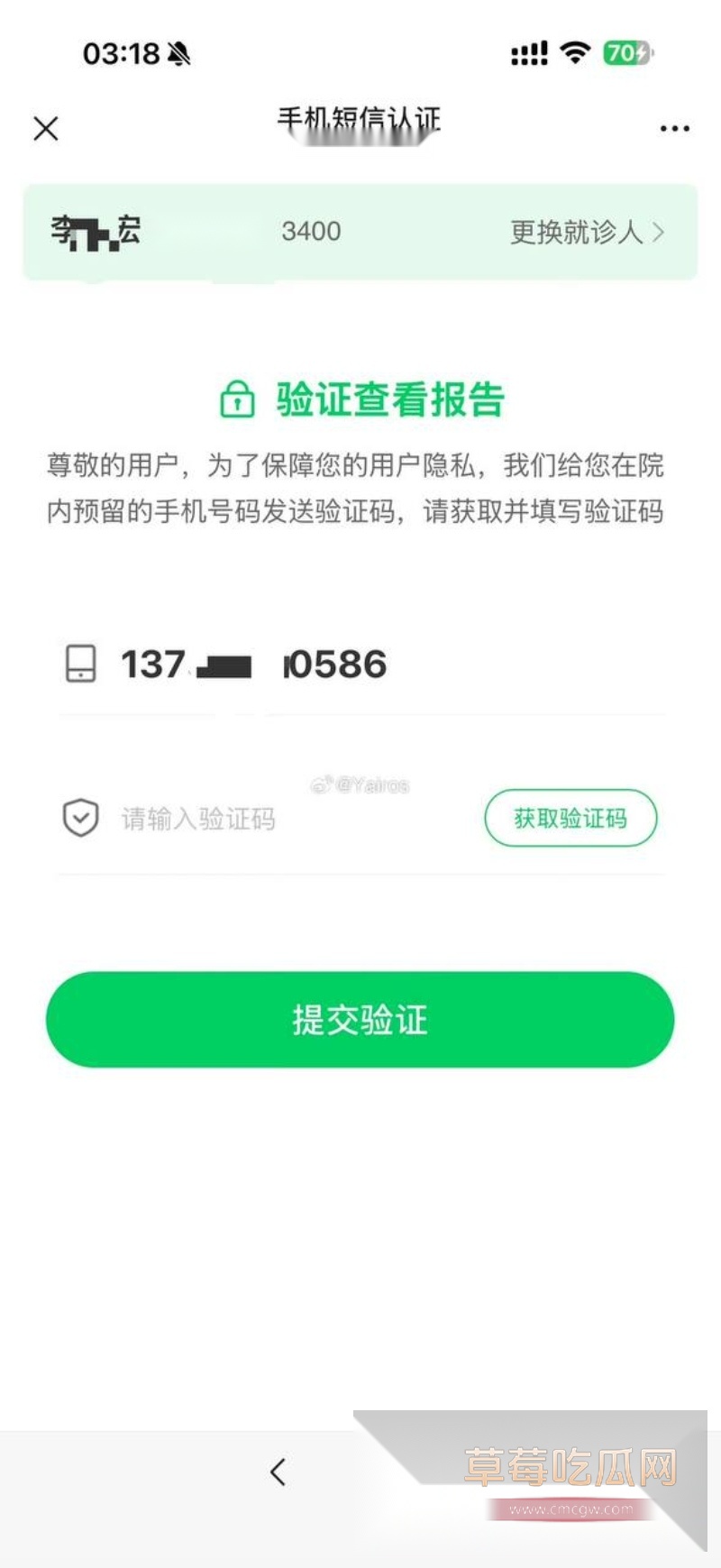Tap the mobile phone icon beside the number
721x1568 pixels.
81,665
